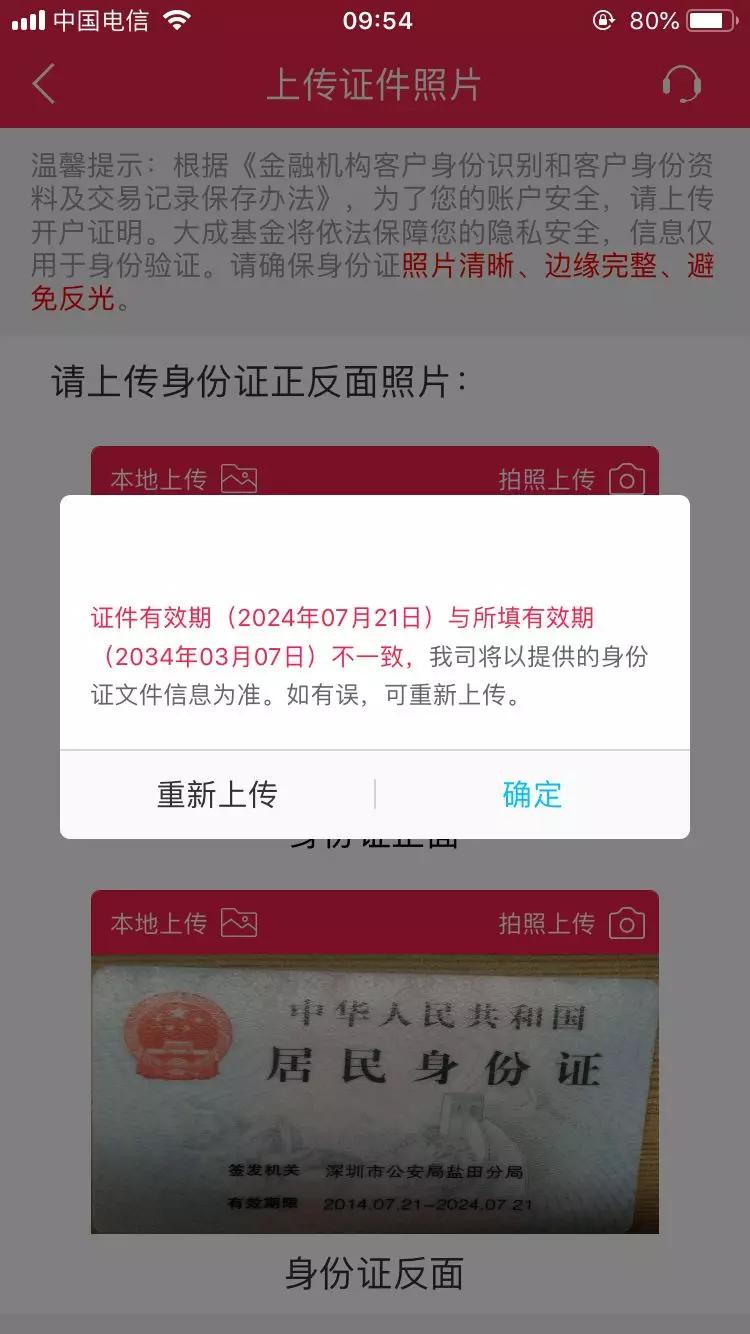This screenshot has height=1334, width=750.
Task: Select 拍照上传 for 身份证反面
Action: 571,923
